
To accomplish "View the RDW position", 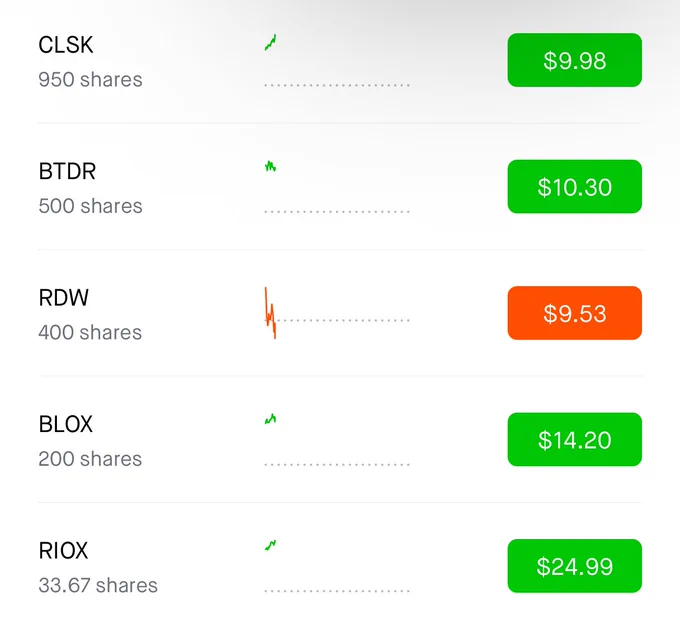I will [340, 313].
